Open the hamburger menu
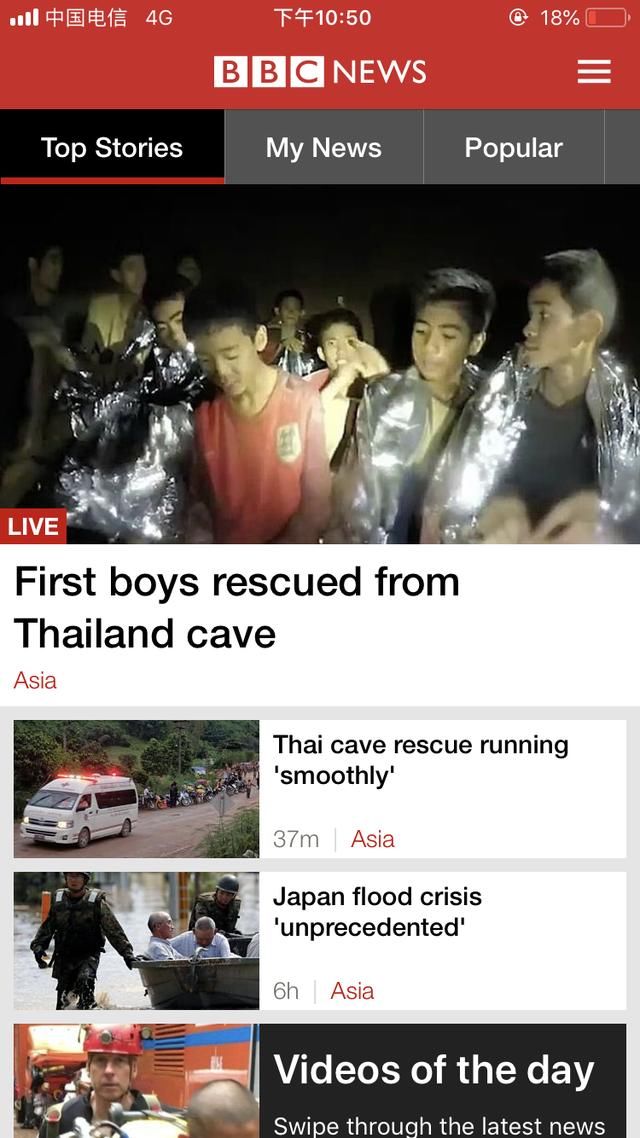This screenshot has width=640, height=1138. click(x=593, y=72)
